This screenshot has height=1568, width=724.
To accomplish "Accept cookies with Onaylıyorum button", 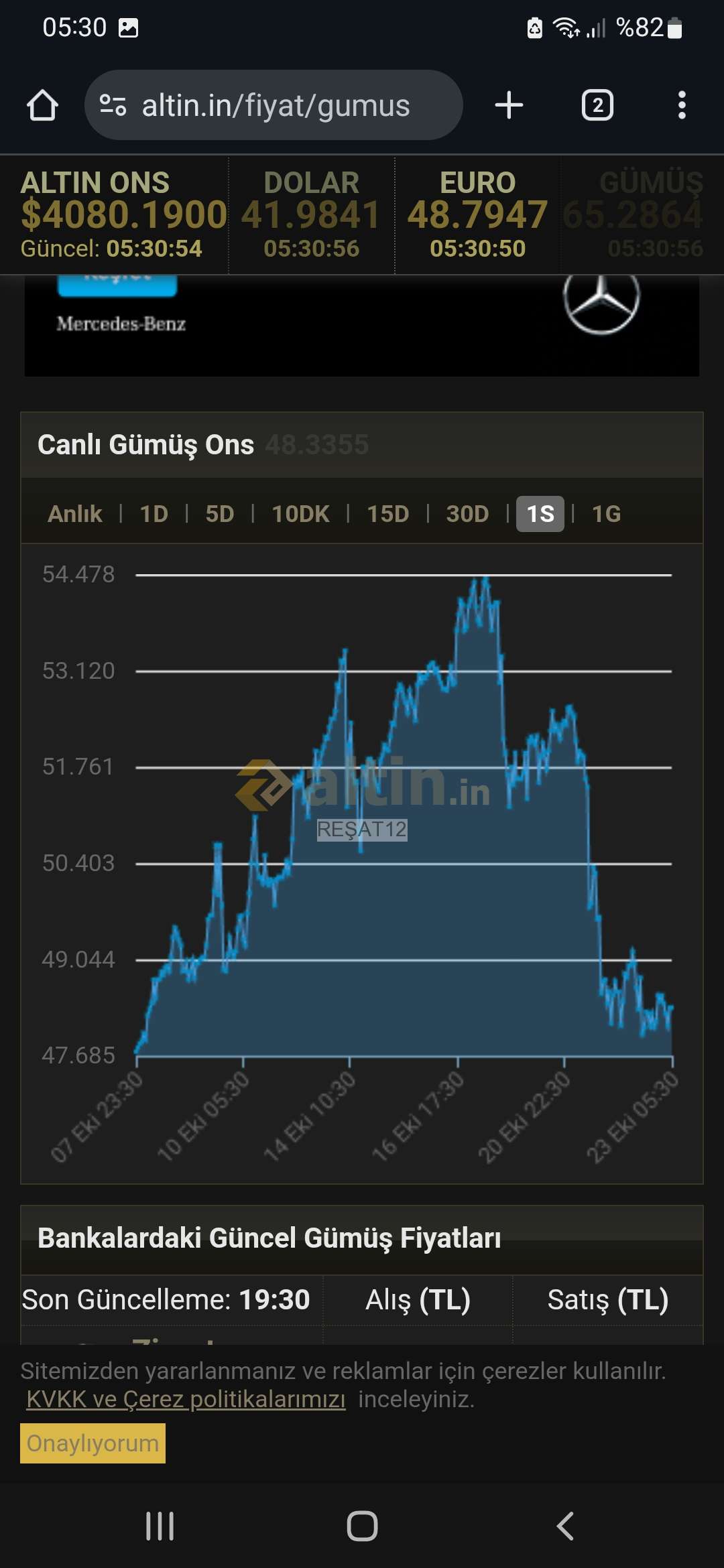I will pos(93,1443).
